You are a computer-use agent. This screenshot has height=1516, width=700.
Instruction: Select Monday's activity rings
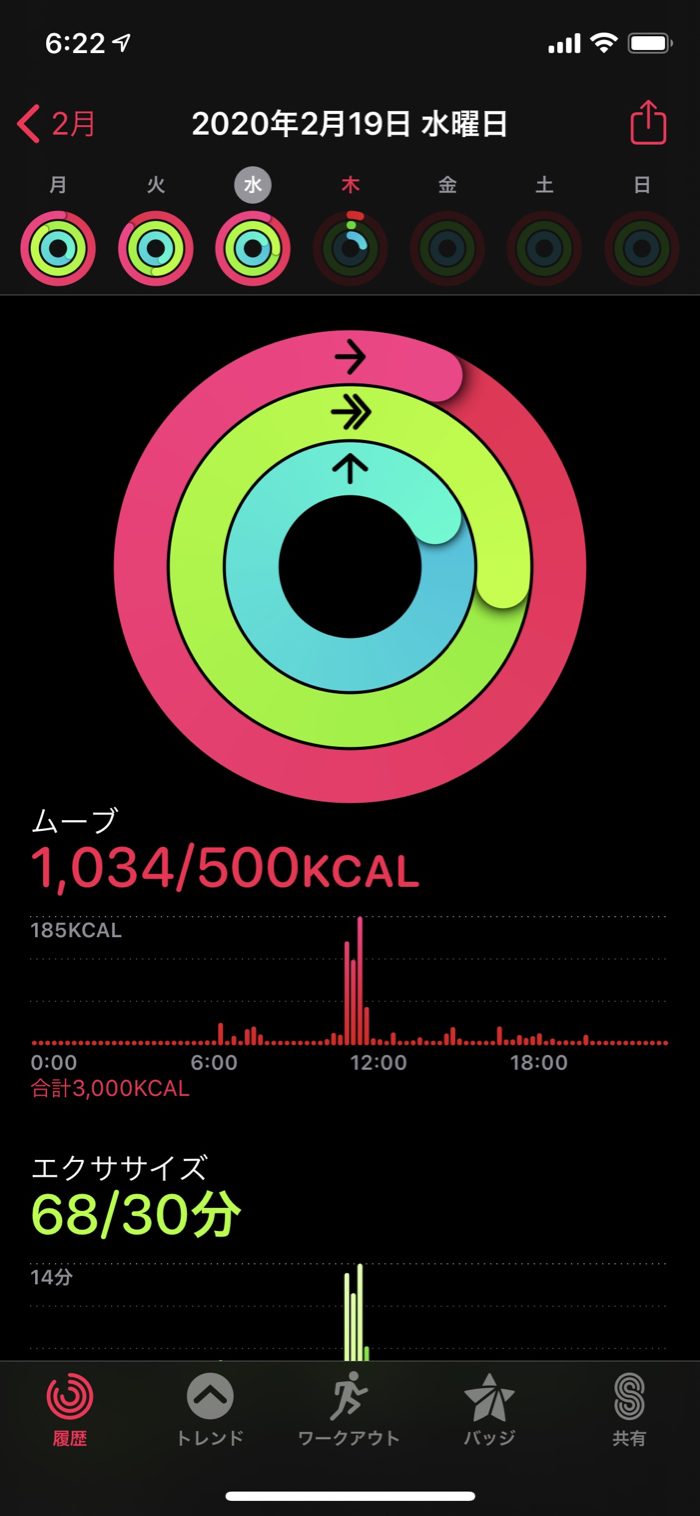tap(58, 249)
